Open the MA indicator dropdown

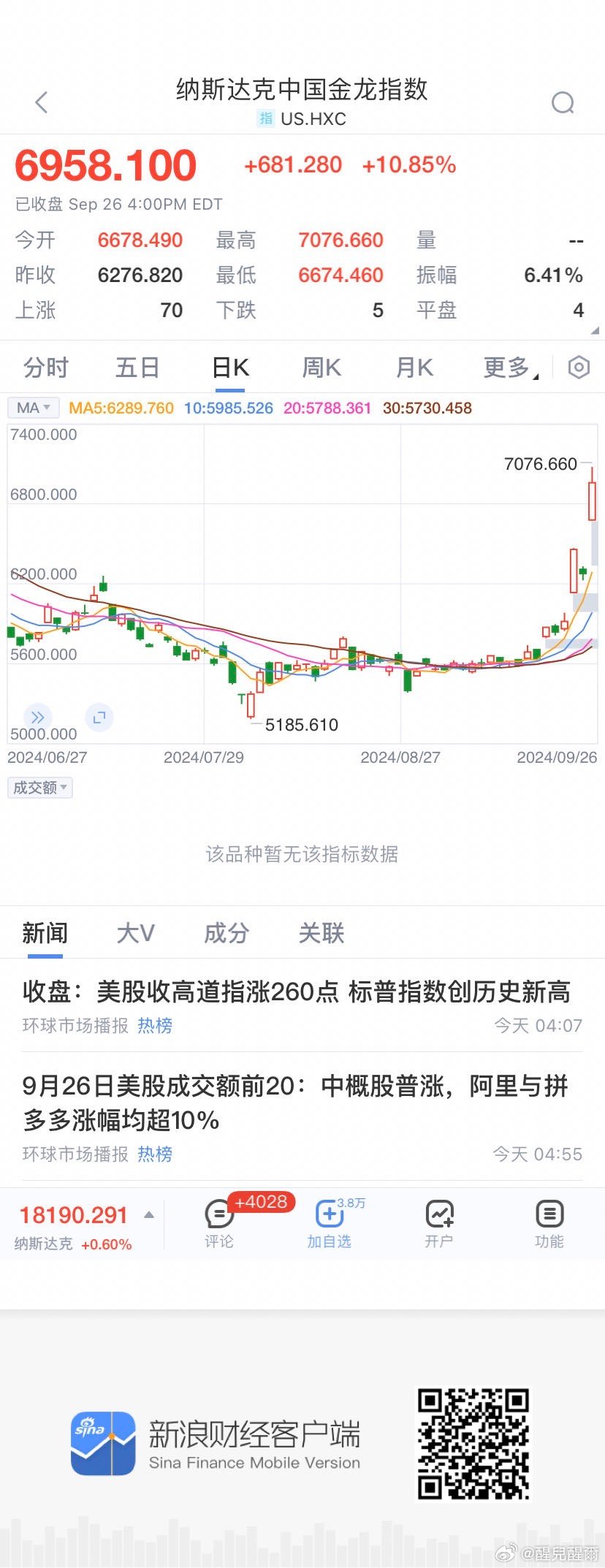point(33,408)
